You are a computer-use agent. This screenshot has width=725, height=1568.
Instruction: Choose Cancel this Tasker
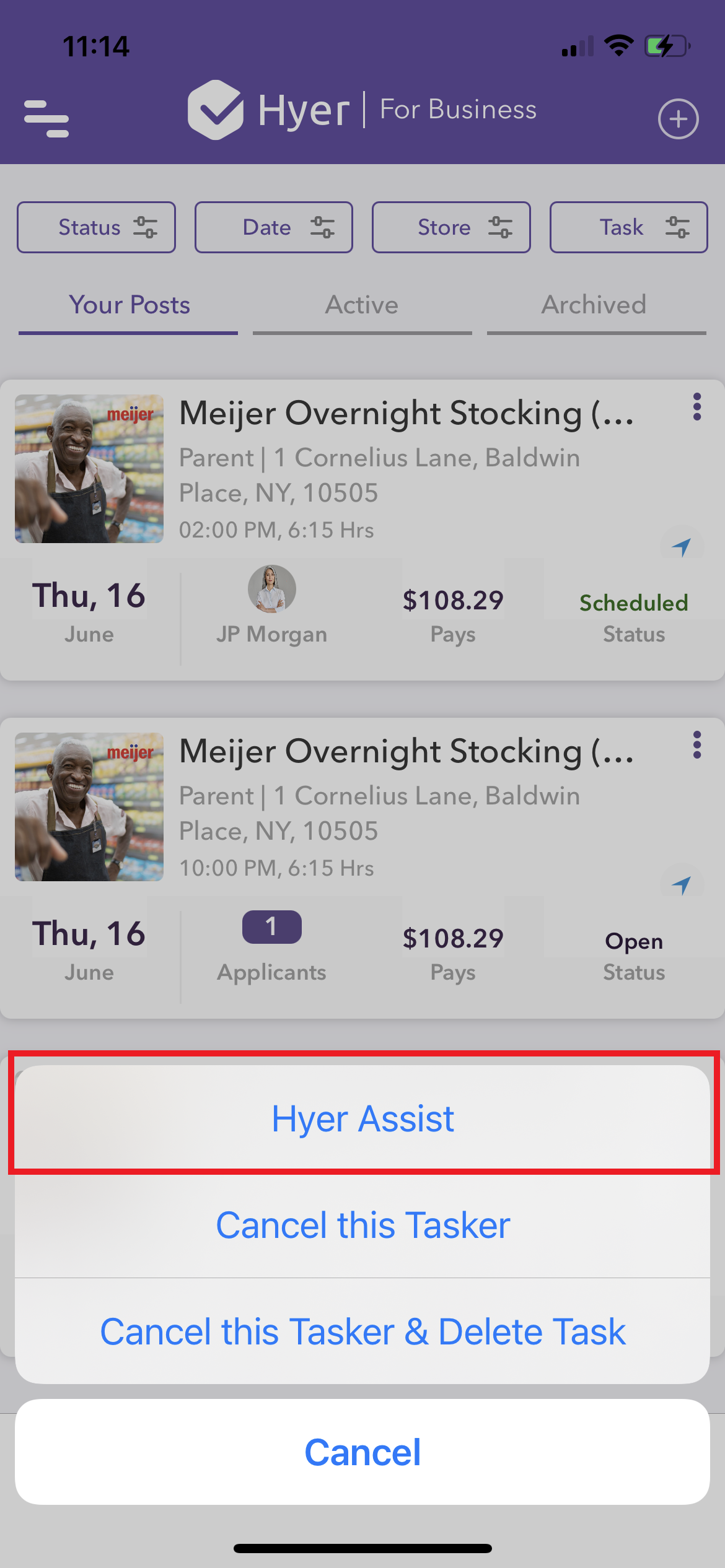tap(362, 1225)
